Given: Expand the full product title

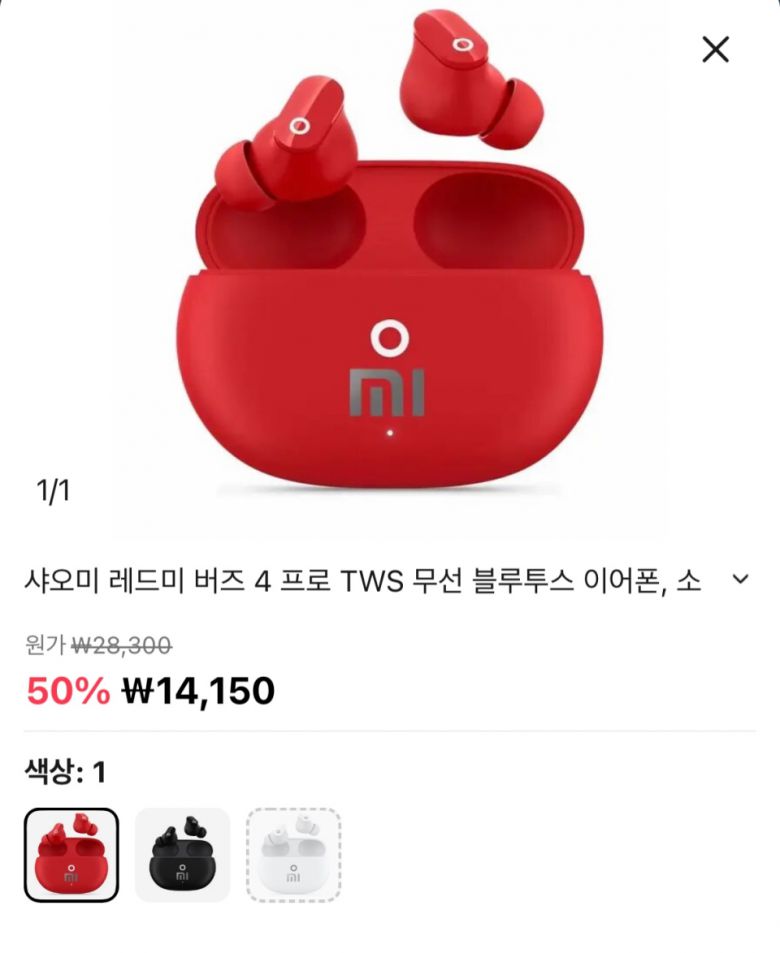Looking at the screenshot, I should (740, 580).
